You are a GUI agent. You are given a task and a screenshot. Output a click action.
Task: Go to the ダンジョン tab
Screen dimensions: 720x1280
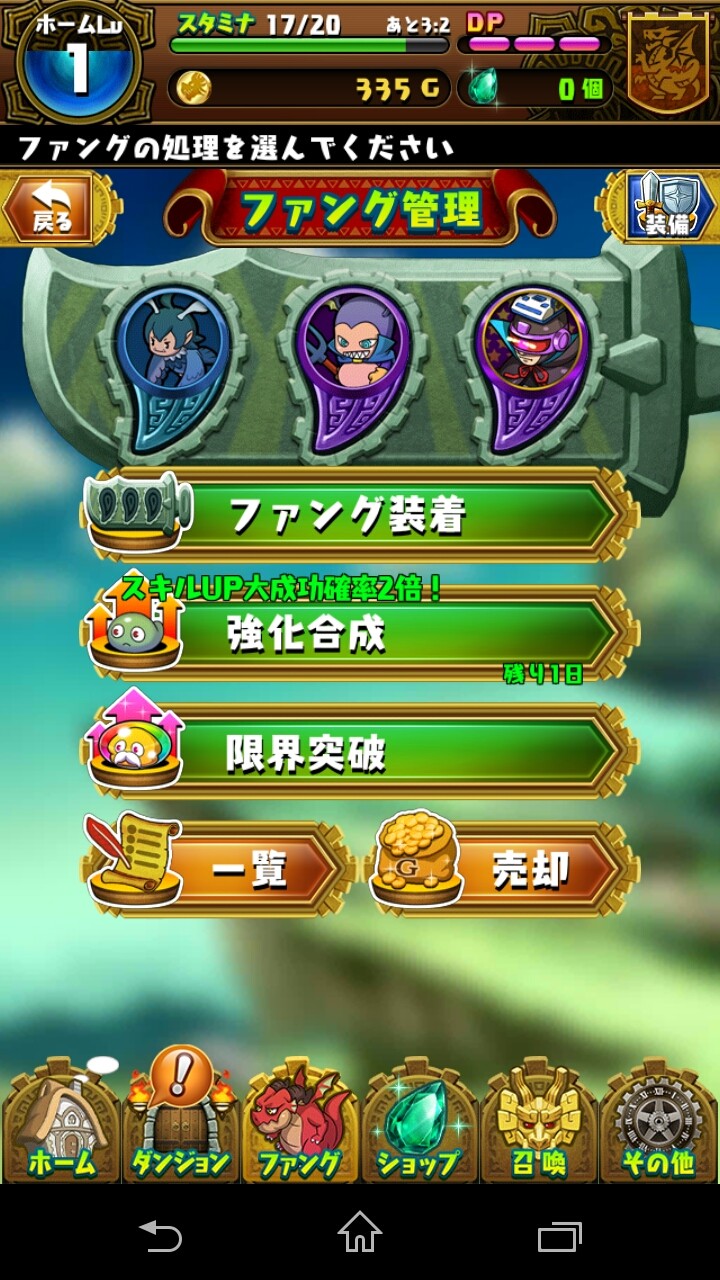pos(180,1125)
